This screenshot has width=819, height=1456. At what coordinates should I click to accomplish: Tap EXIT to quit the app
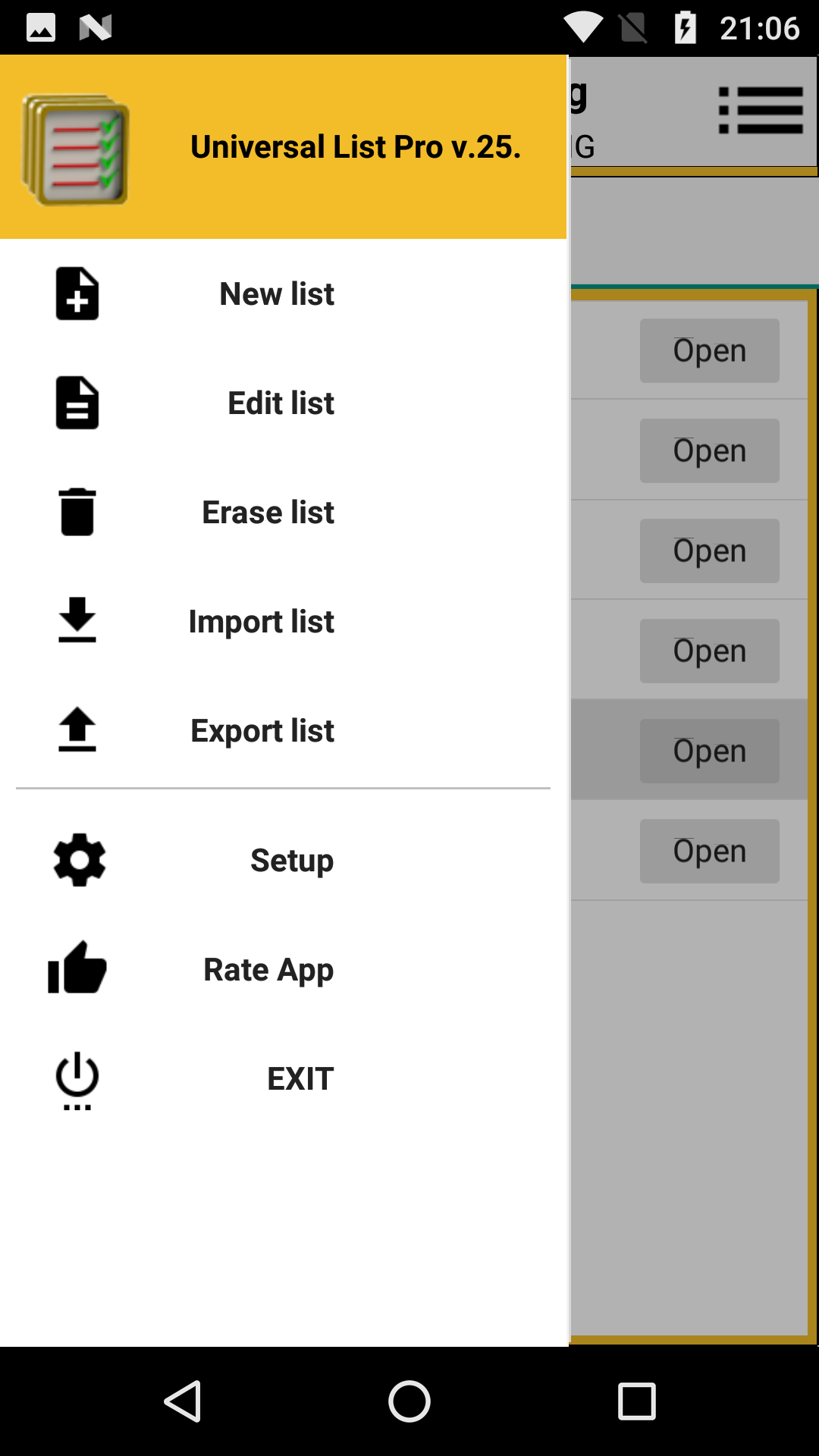tap(300, 1078)
